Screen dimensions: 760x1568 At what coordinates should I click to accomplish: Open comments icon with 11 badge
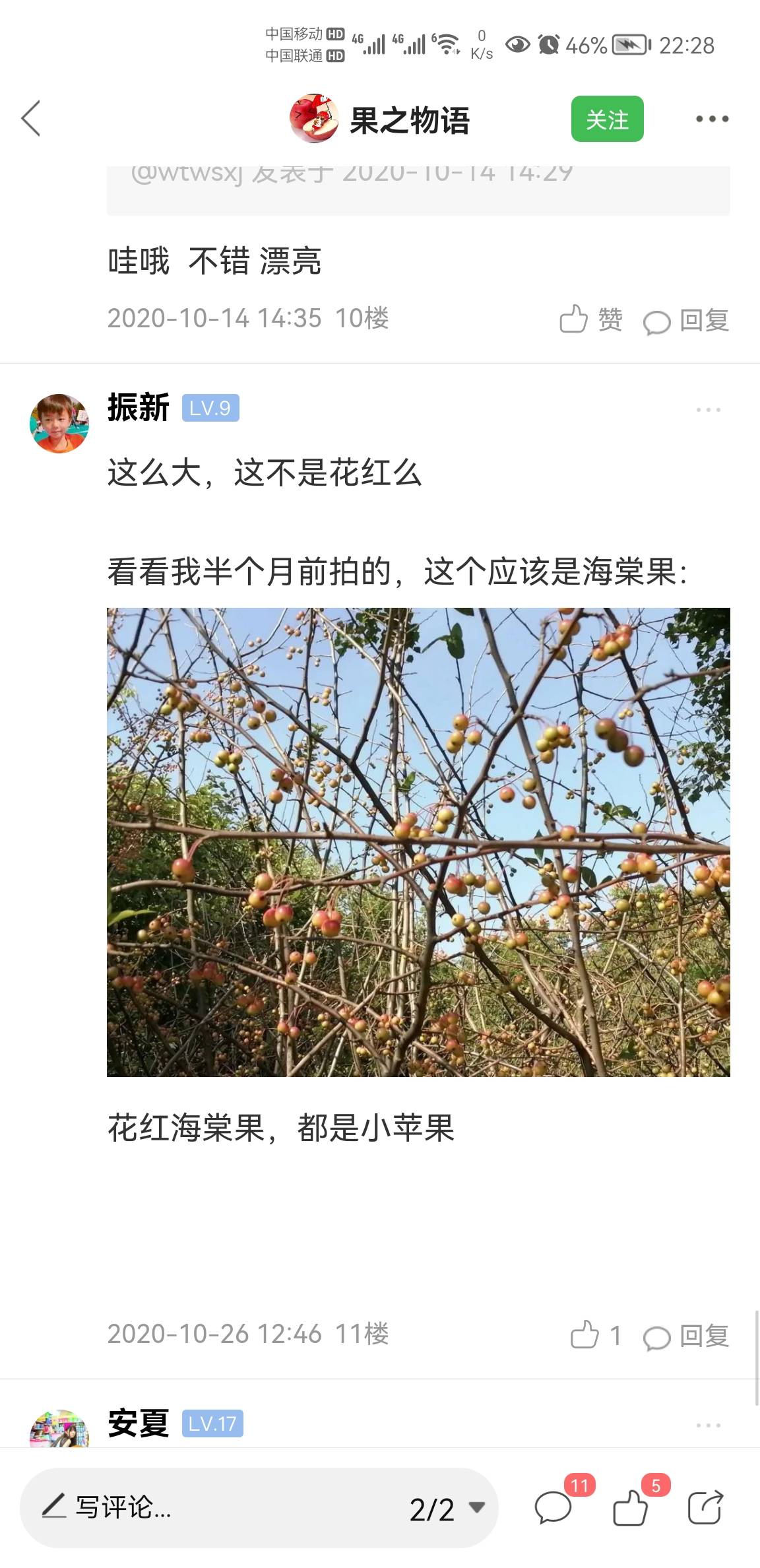pos(553,1508)
